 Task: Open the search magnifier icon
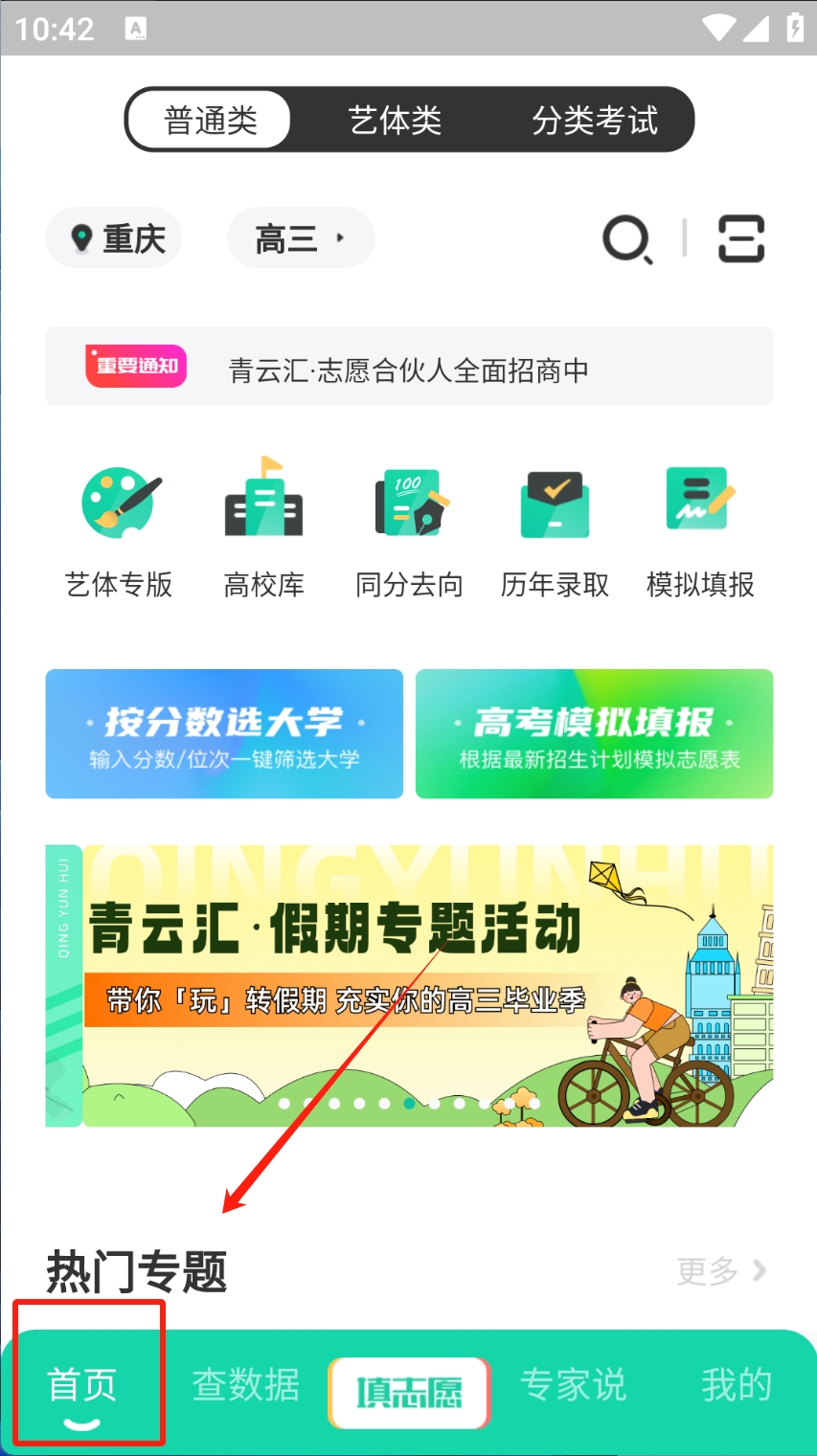coord(627,239)
